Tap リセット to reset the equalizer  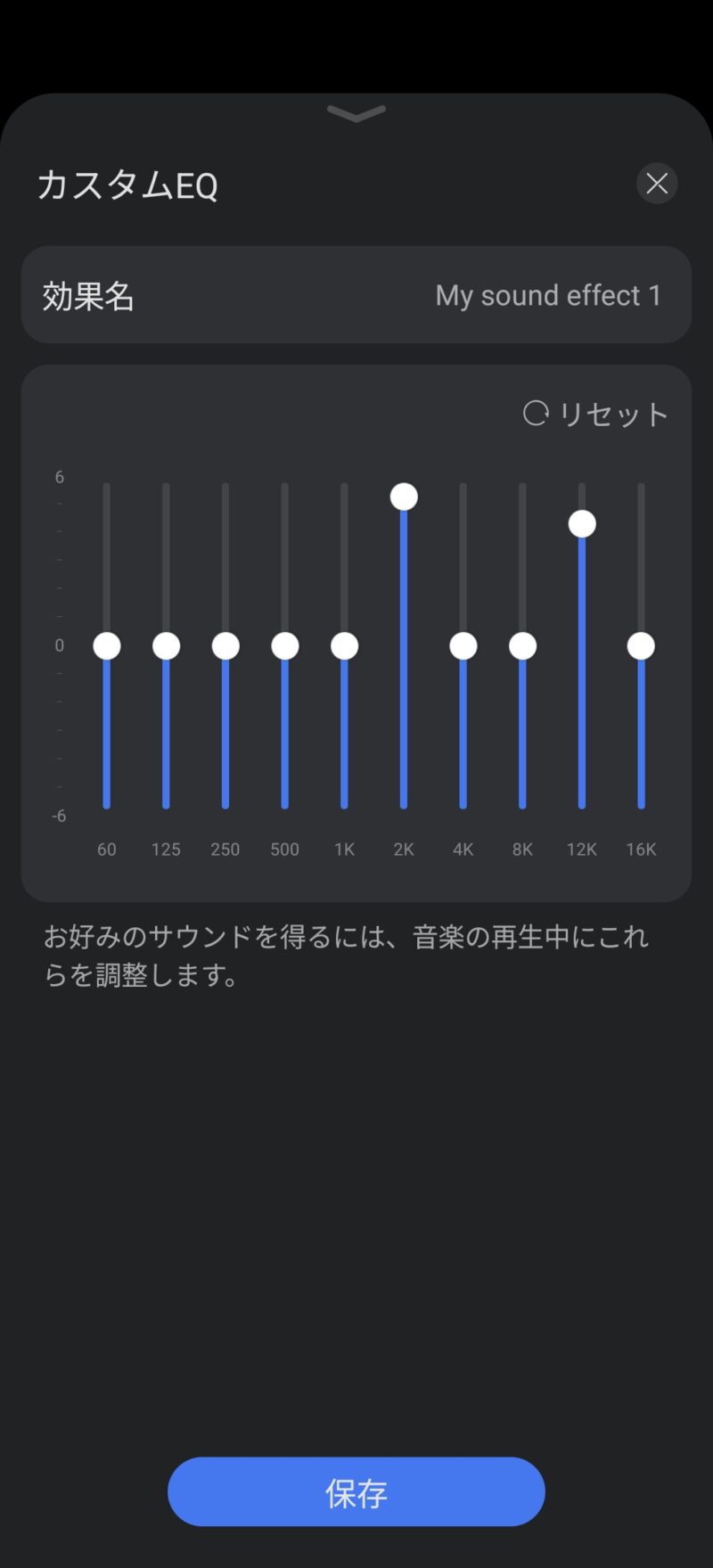(x=595, y=414)
